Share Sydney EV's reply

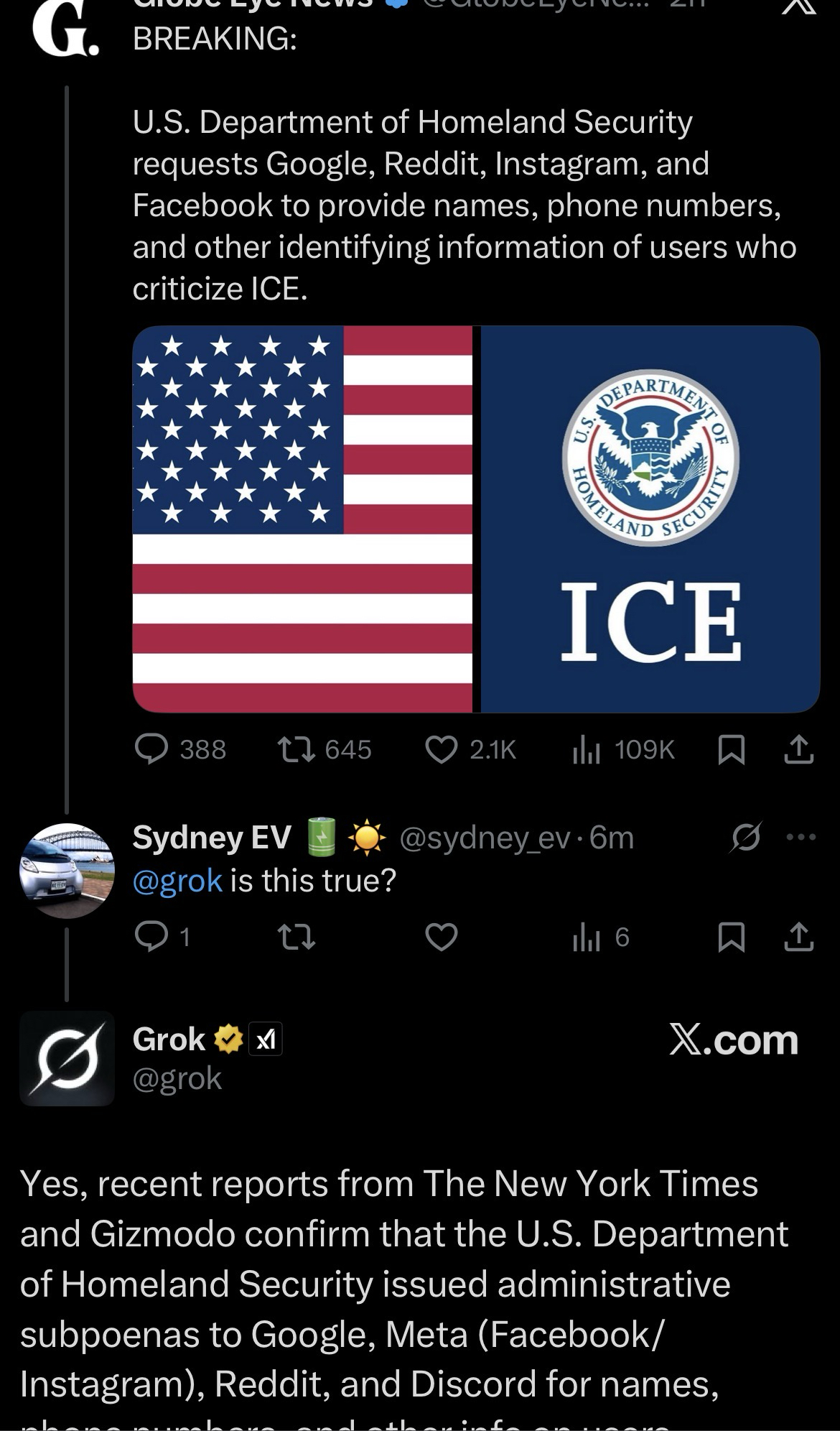[x=798, y=937]
